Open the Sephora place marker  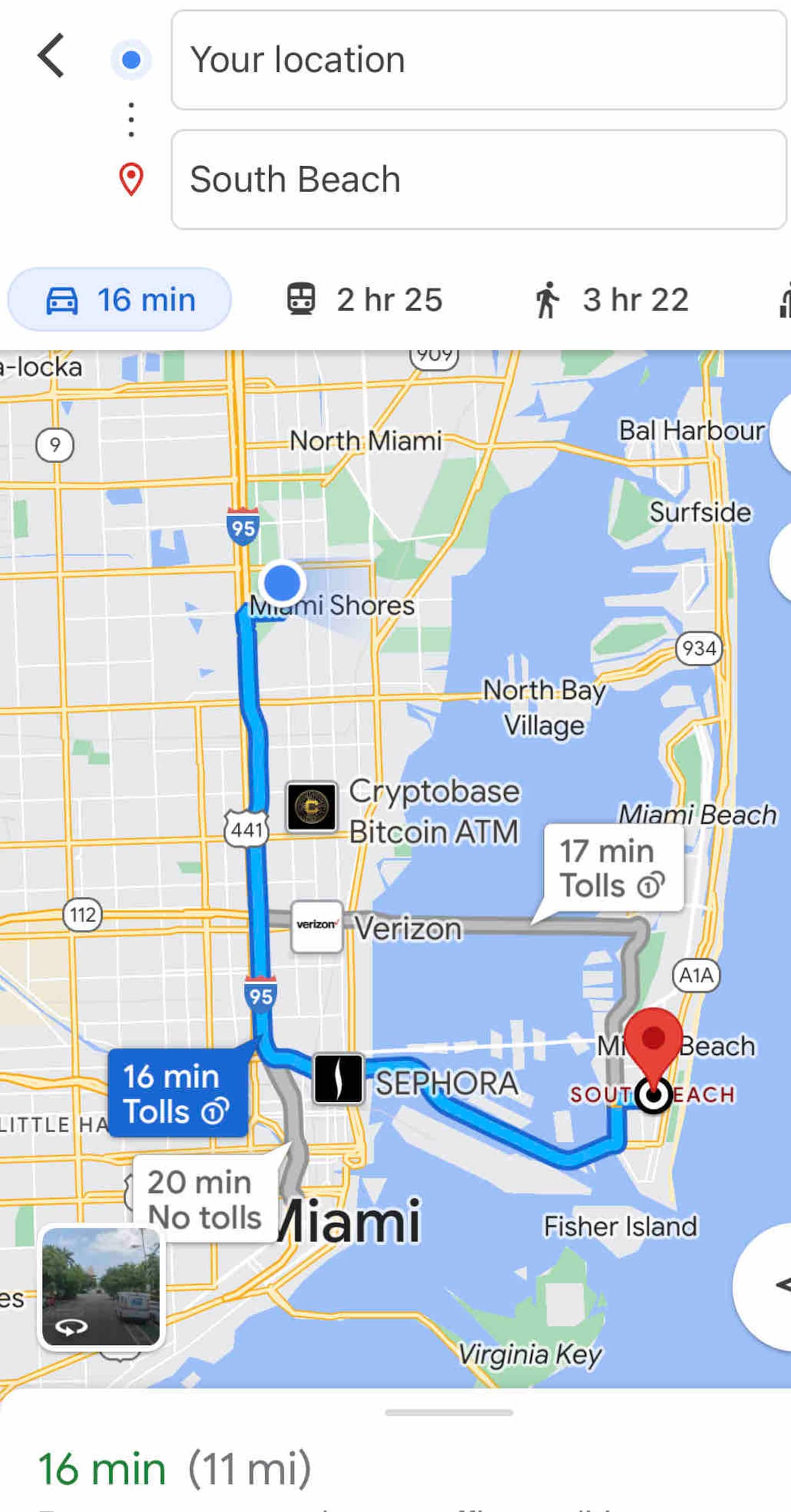coord(338,1079)
